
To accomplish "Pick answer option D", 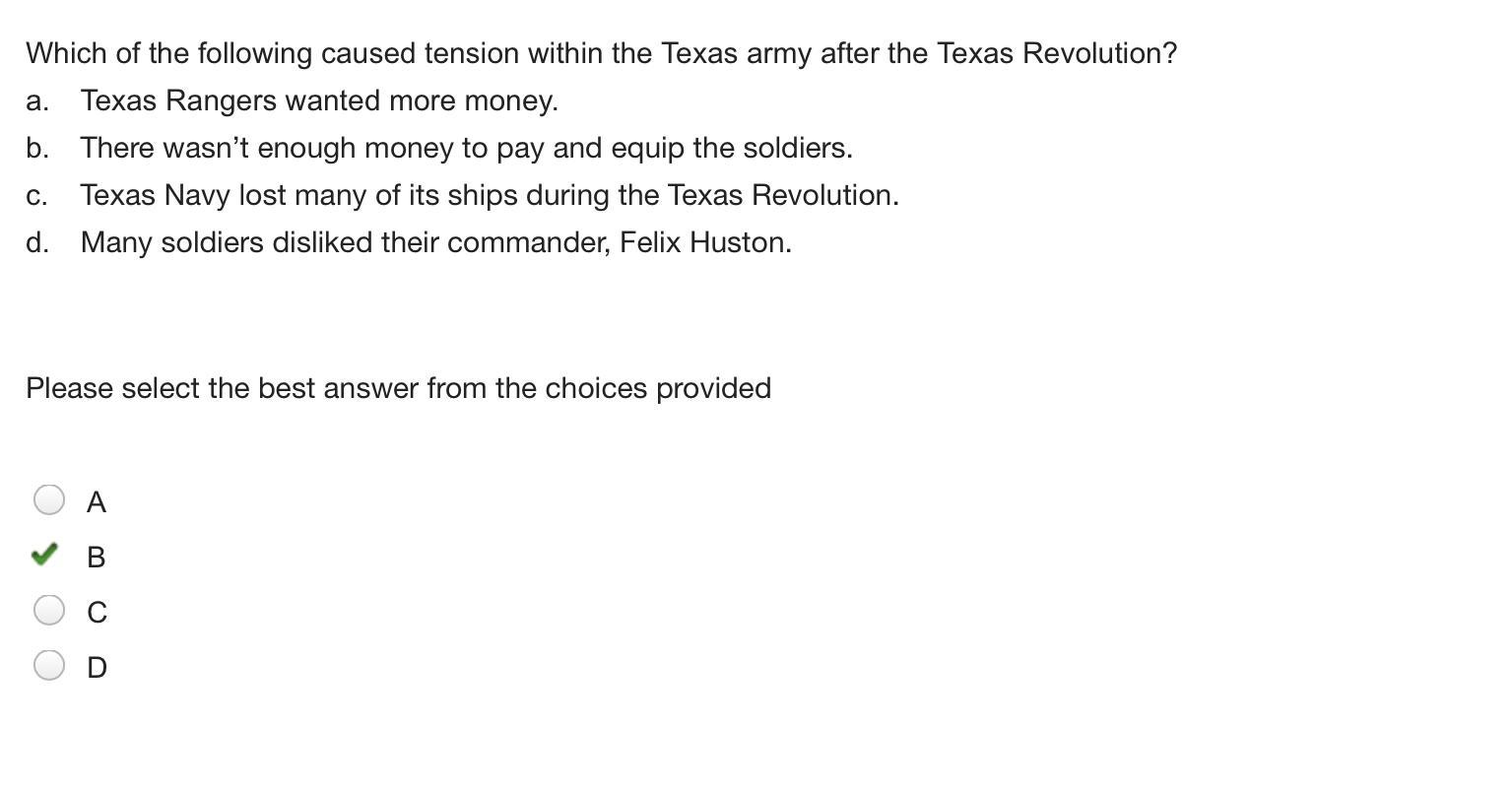I will pyautogui.click(x=49, y=666).
